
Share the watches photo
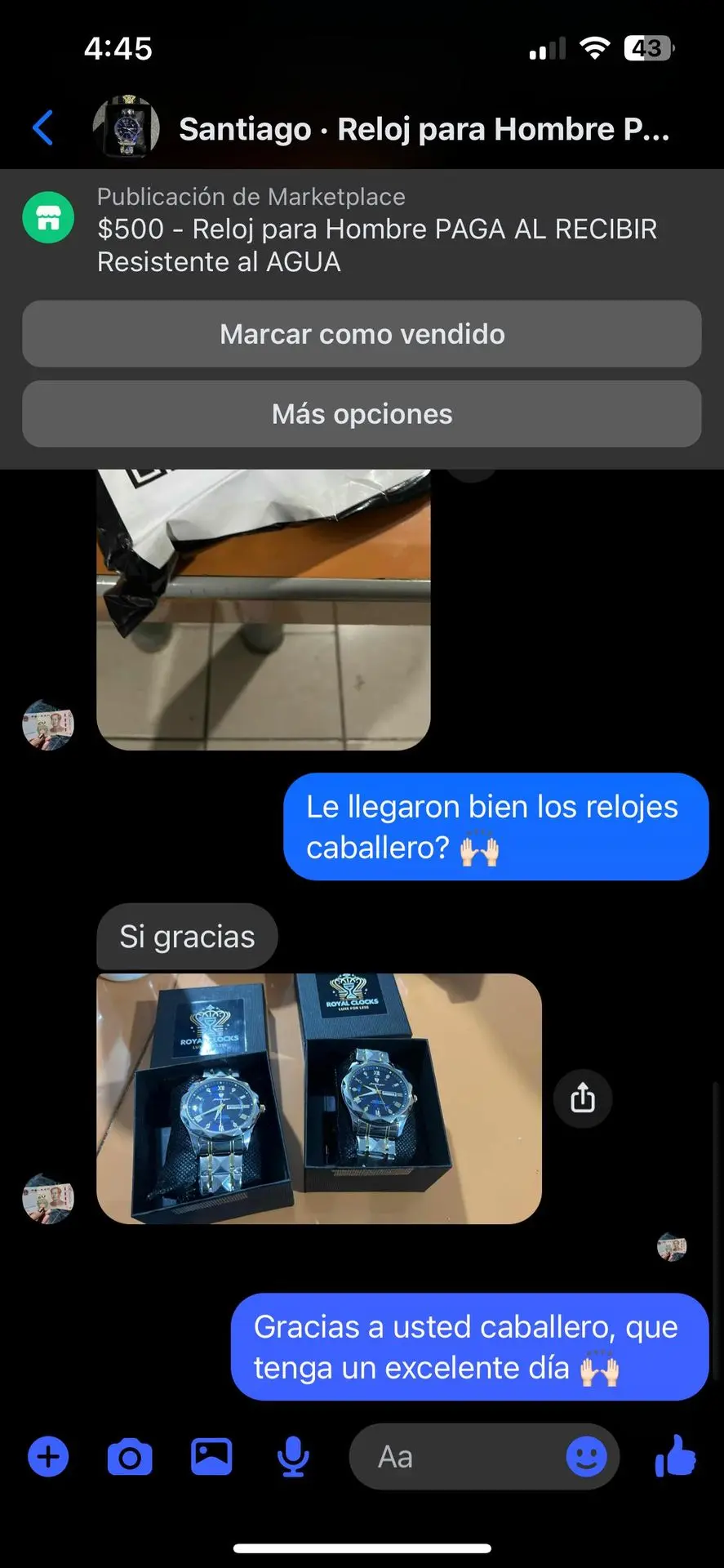[x=582, y=1098]
